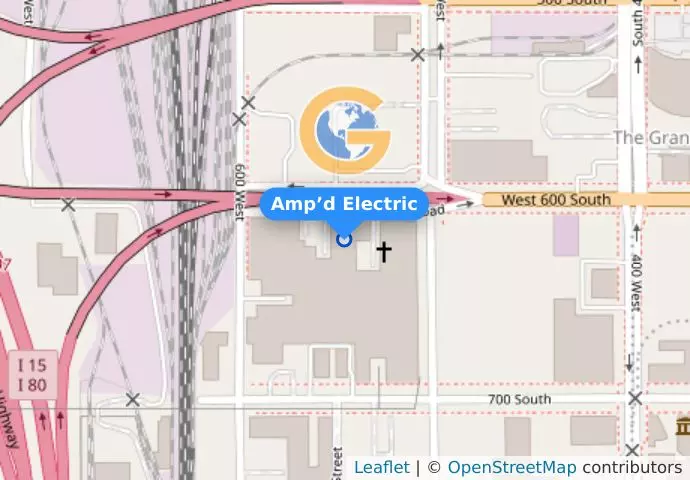Open the OpenStreetMap attribution link

511,467
